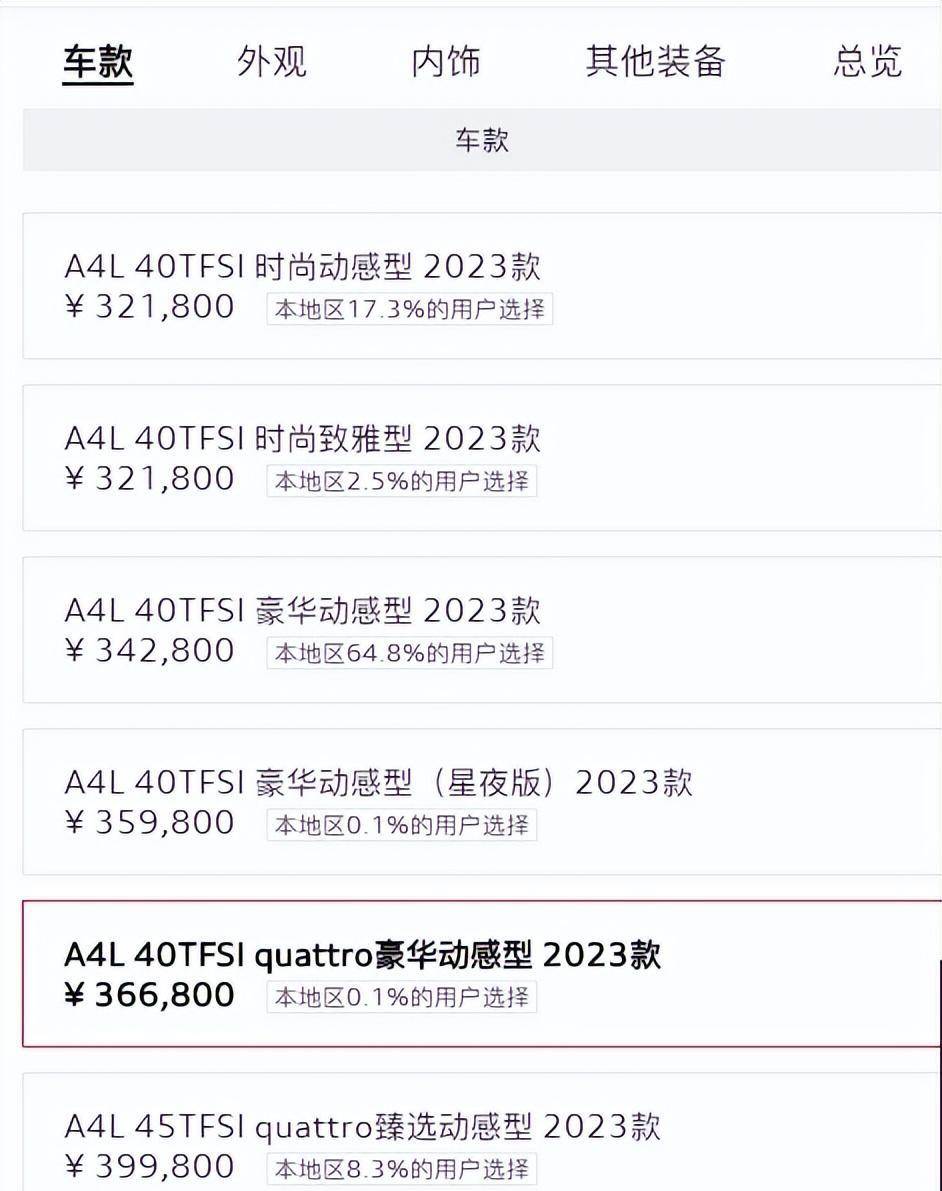View the 总览 tab
This screenshot has width=942, height=1191.
click(x=864, y=62)
